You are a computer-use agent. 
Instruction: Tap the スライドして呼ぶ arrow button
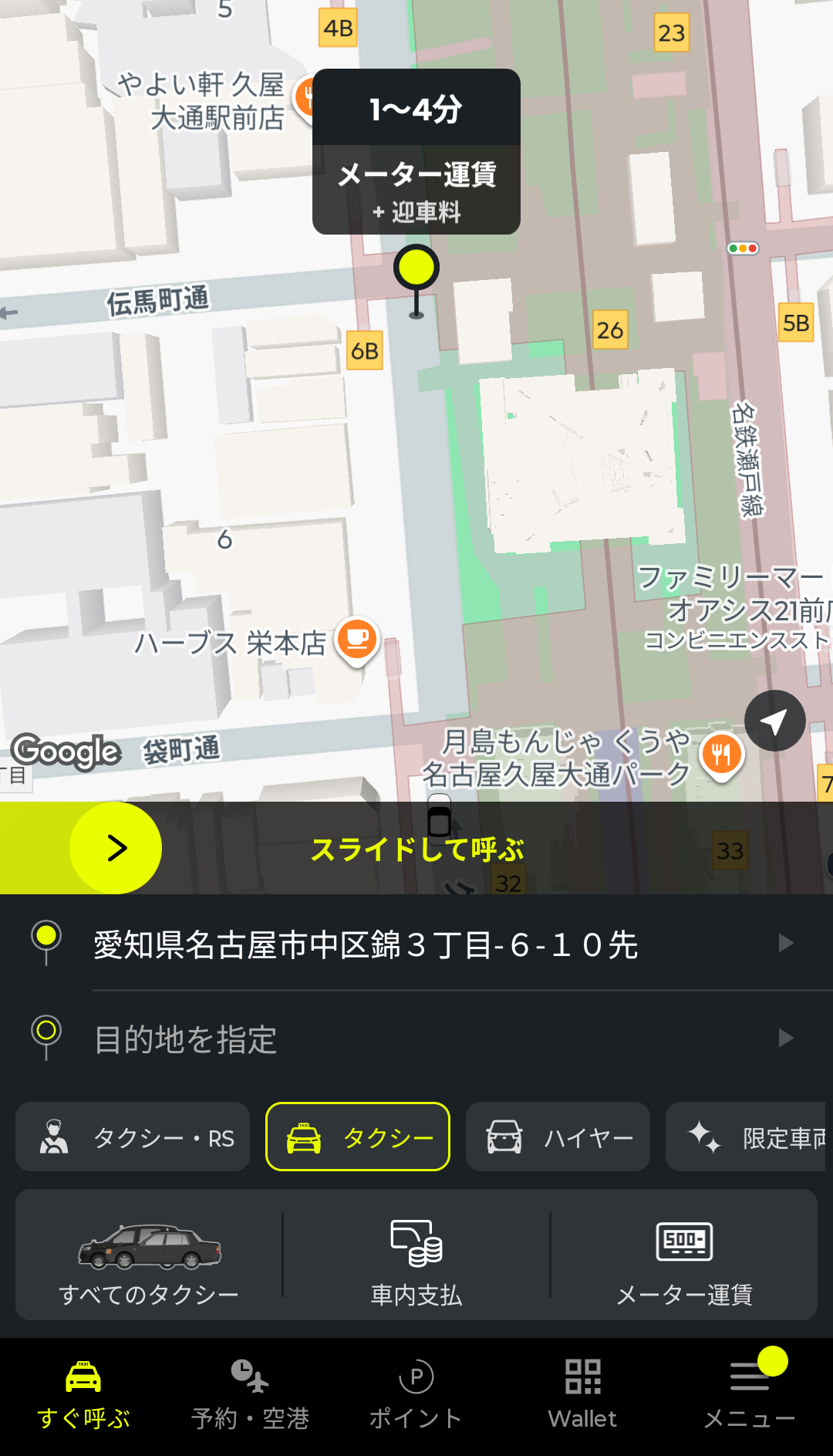116,848
